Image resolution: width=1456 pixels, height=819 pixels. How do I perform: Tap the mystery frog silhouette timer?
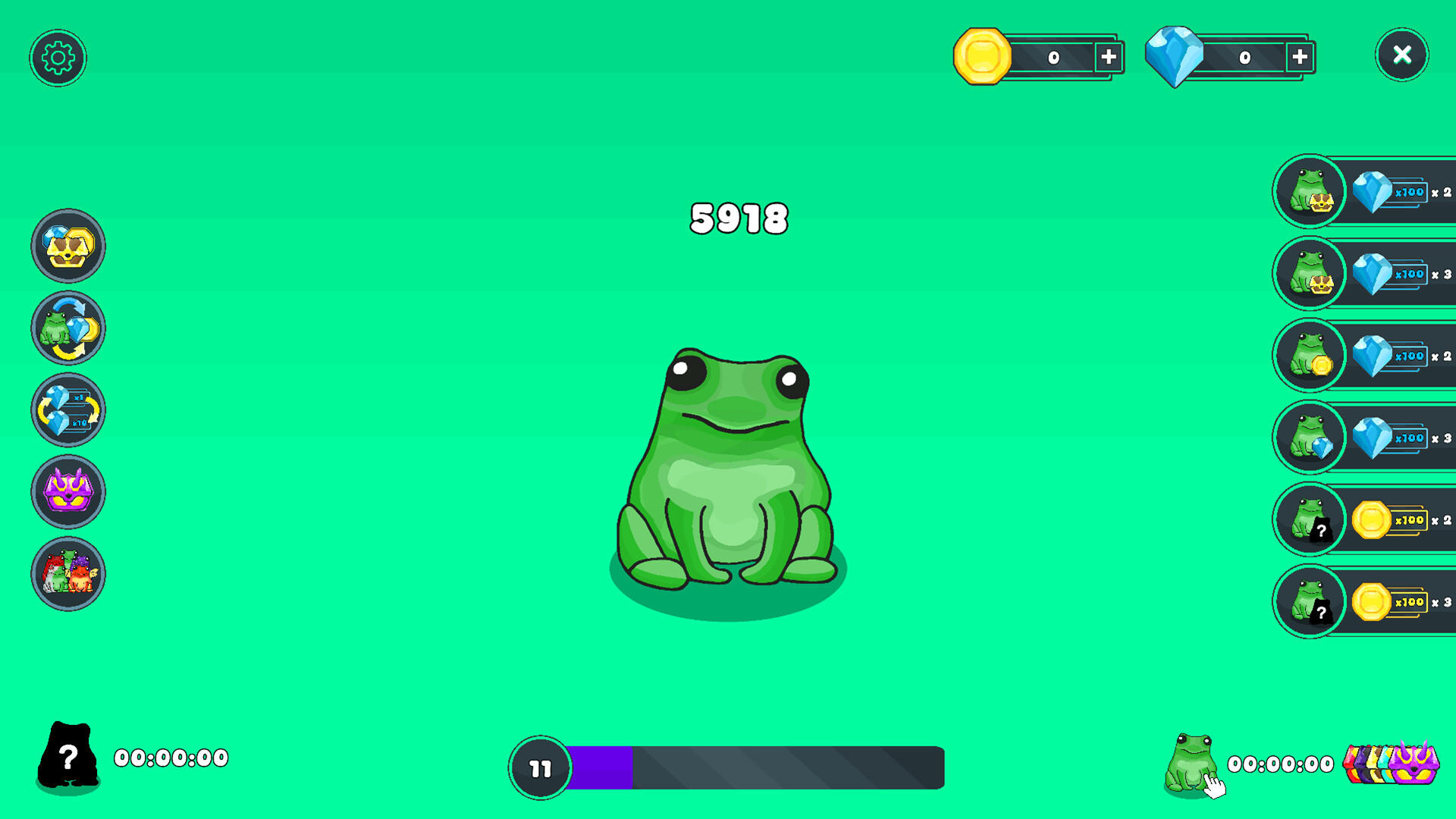click(68, 756)
